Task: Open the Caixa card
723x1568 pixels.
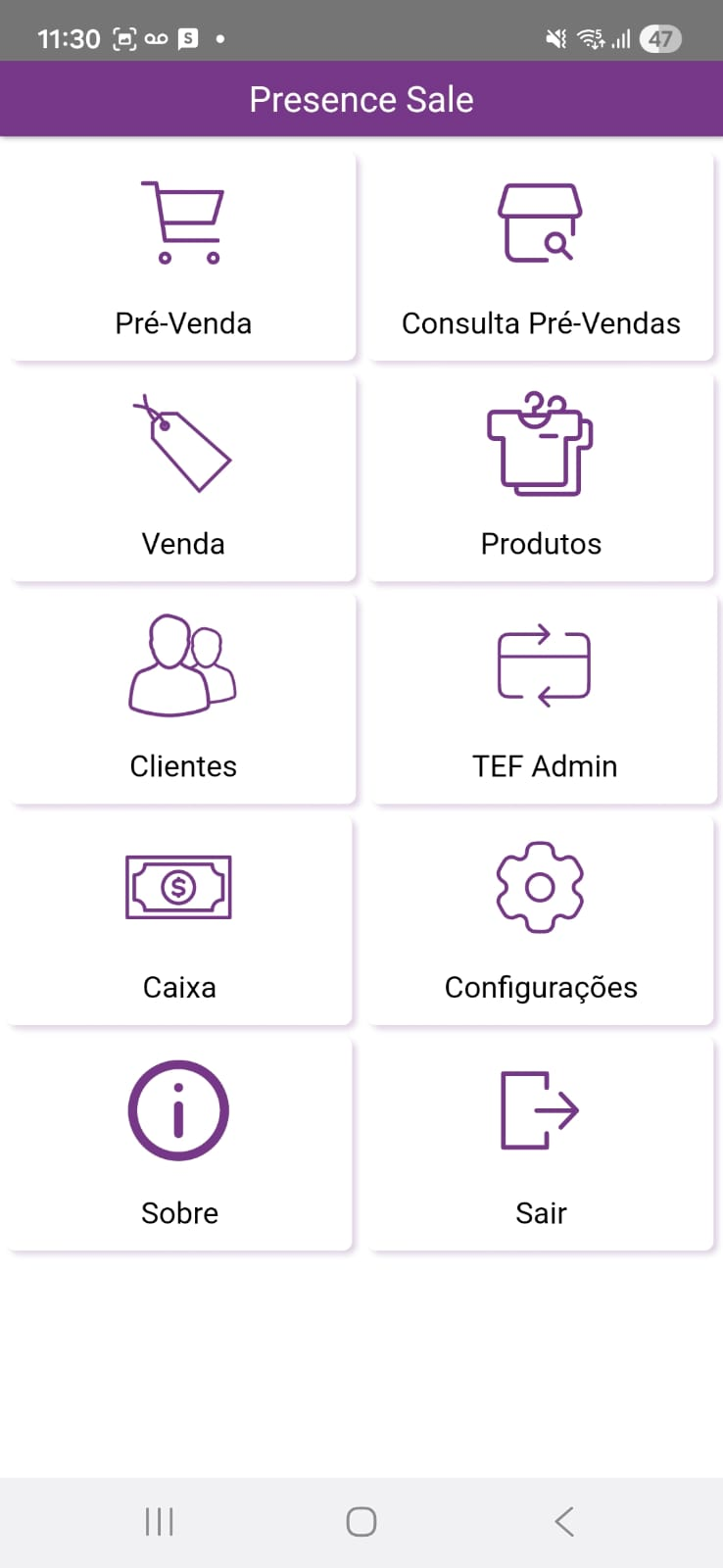Action: [179, 921]
